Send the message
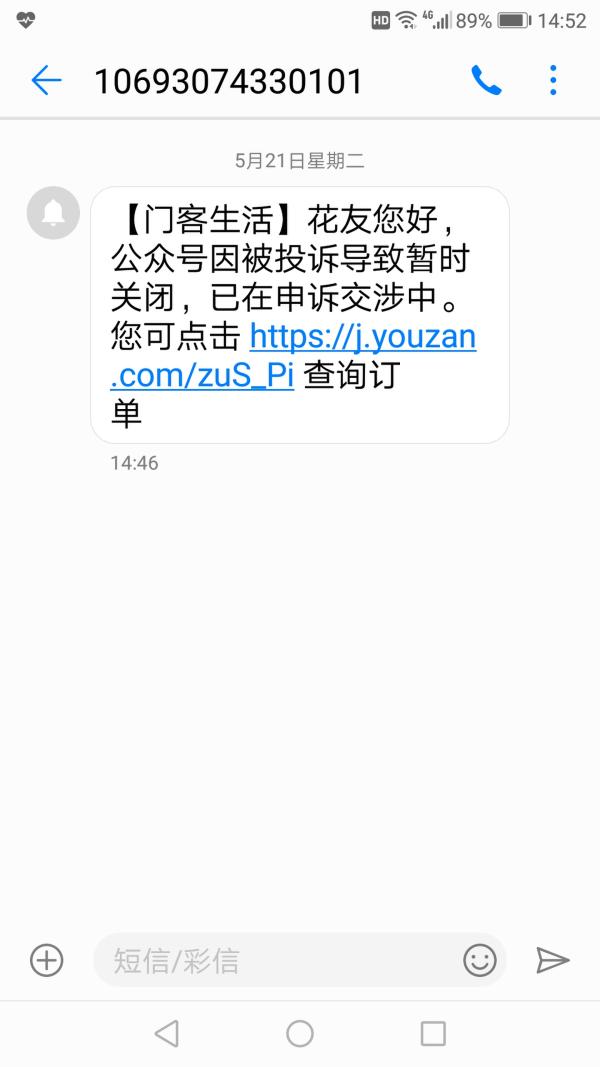The width and height of the screenshot is (600, 1067). [x=552, y=960]
